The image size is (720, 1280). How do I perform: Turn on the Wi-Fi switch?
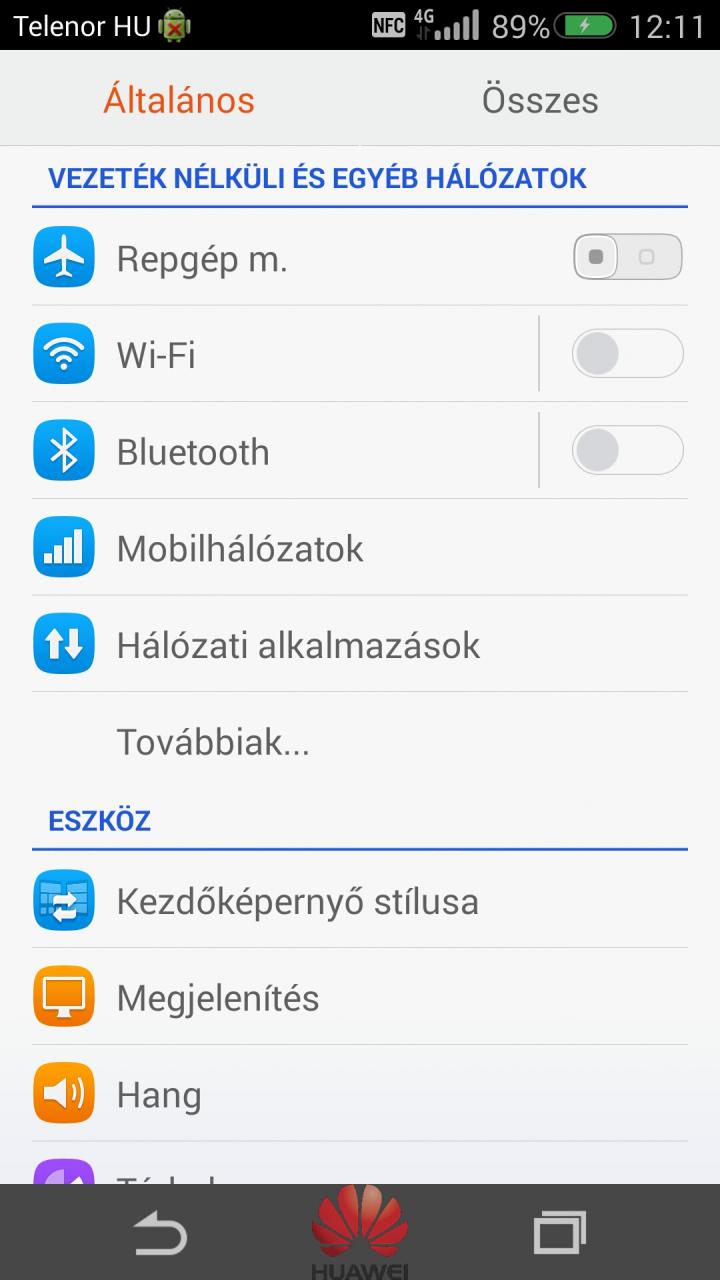click(628, 354)
